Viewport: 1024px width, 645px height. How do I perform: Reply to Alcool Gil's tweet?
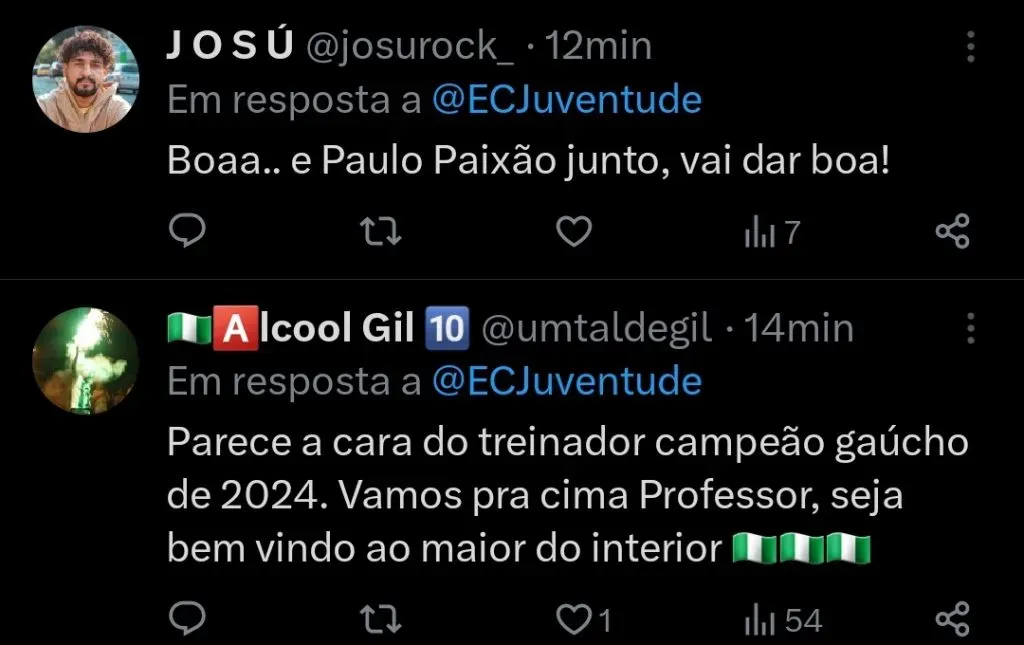pos(187,620)
